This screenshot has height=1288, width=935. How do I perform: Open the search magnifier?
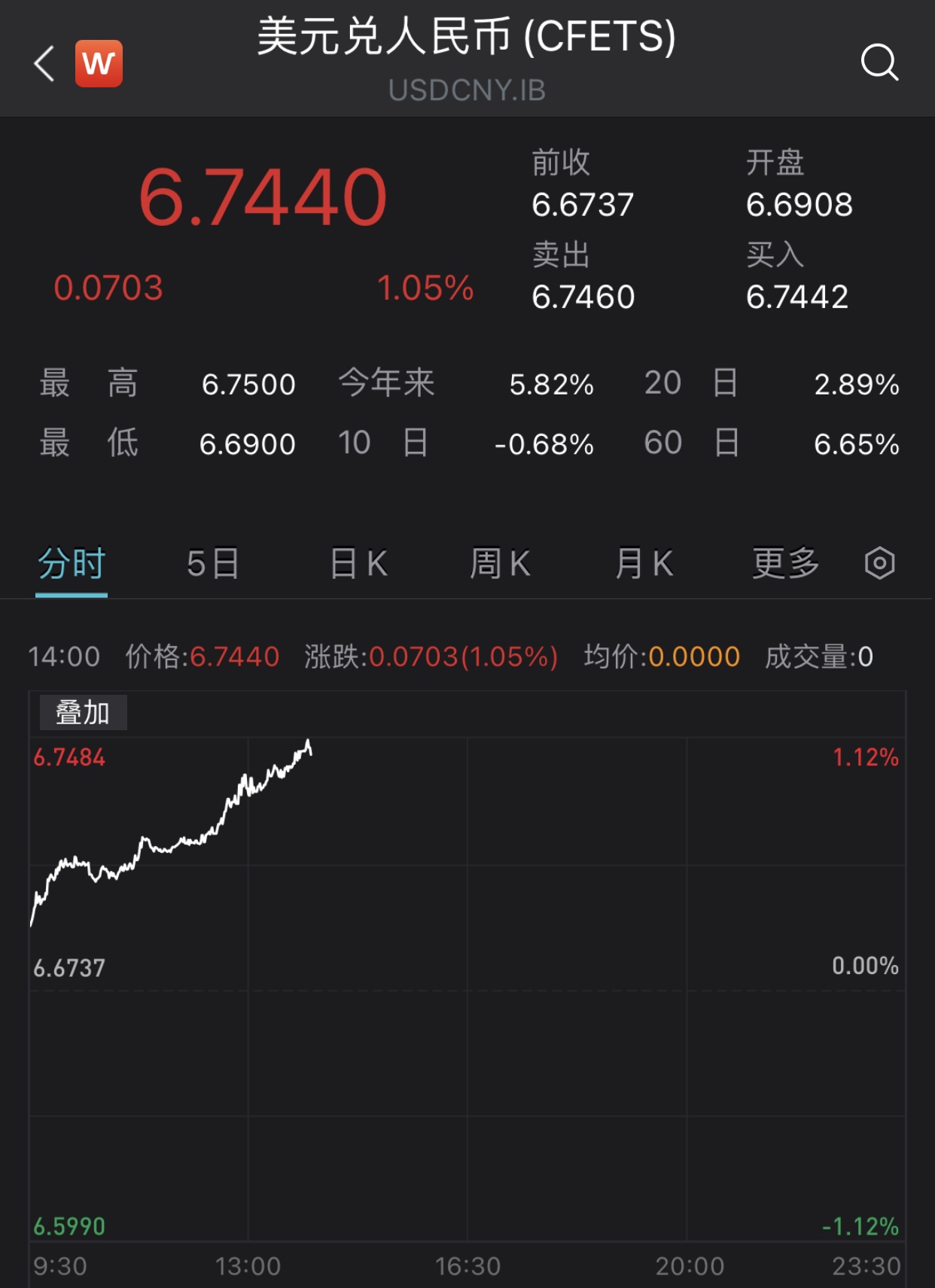[x=879, y=62]
